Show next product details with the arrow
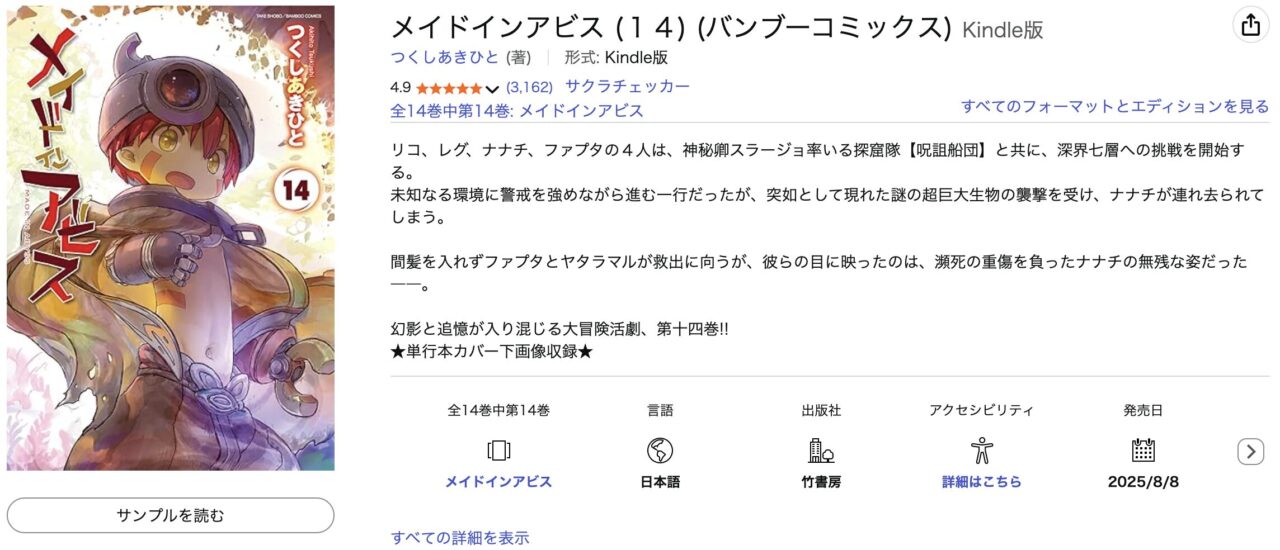 [1250, 452]
